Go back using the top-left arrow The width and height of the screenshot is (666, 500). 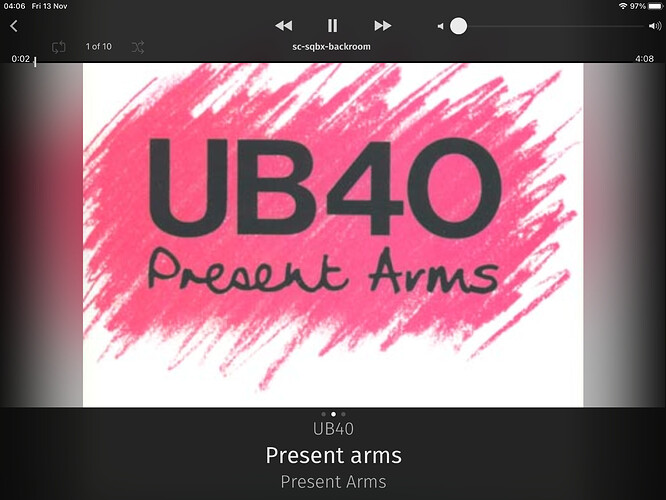(x=14, y=27)
